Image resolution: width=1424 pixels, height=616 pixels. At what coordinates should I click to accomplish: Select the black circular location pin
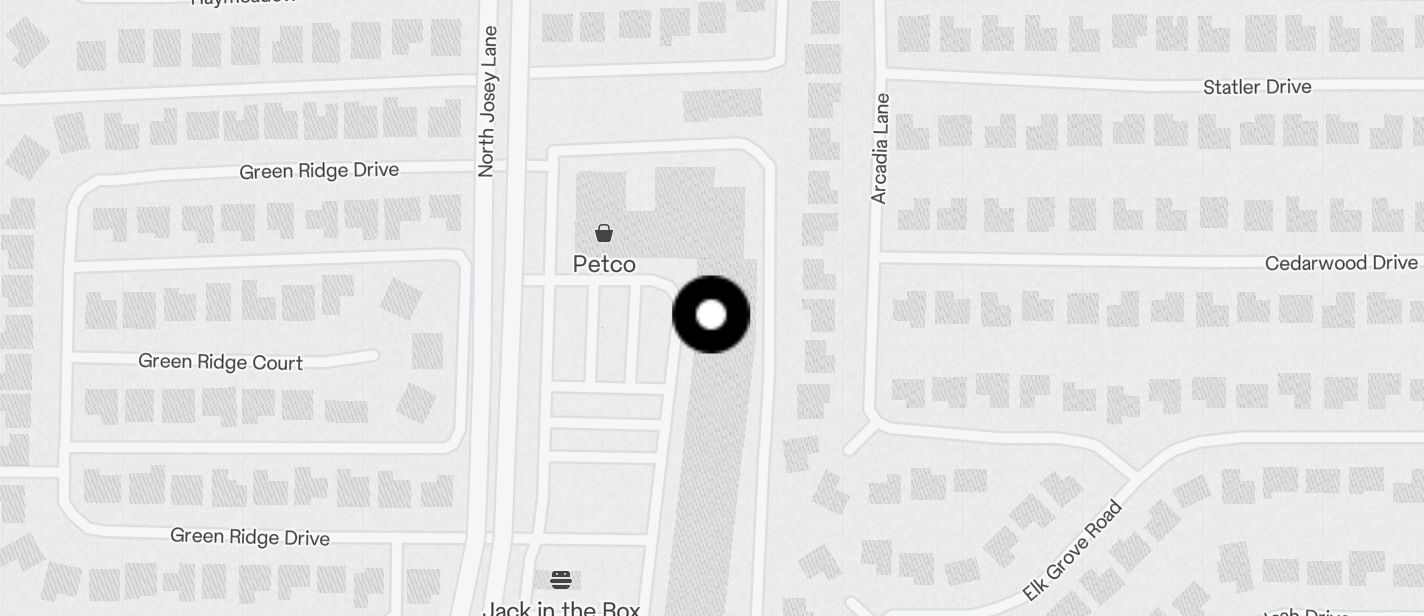tap(711, 315)
